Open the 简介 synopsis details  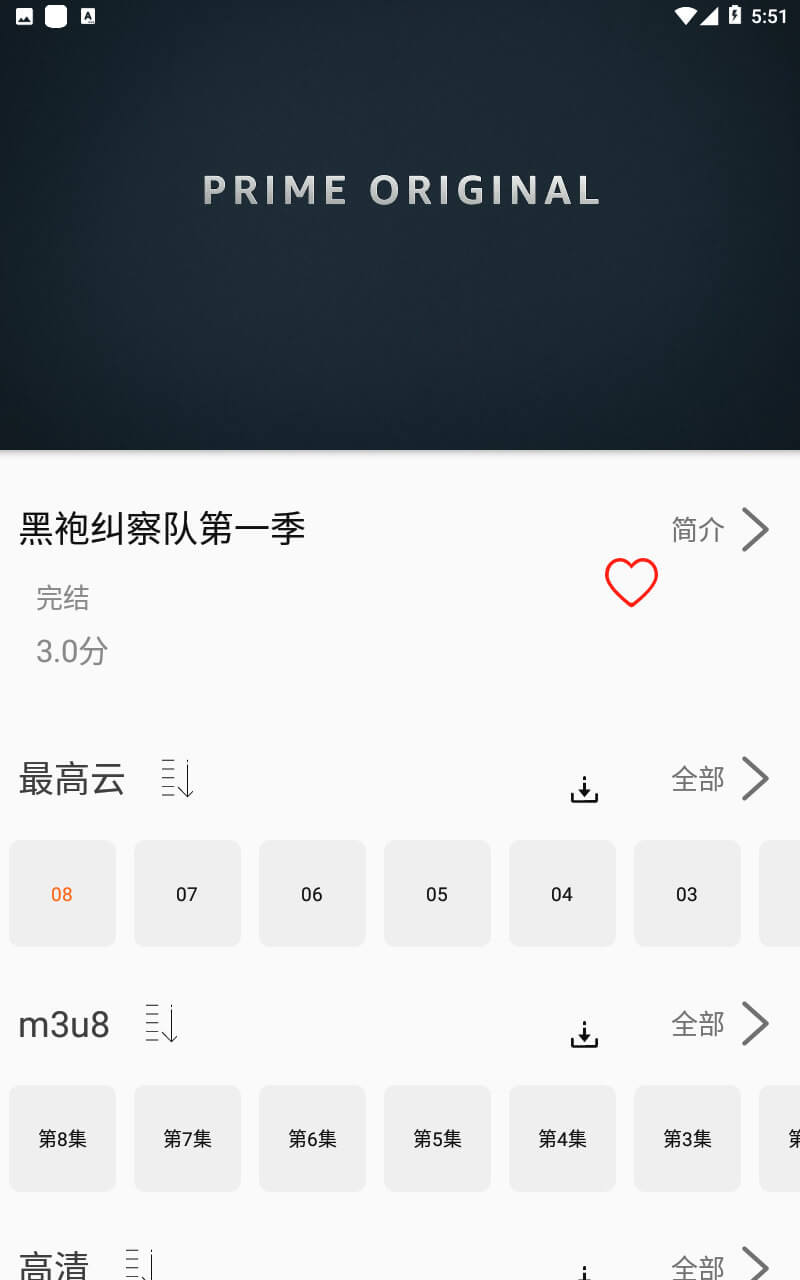[721, 529]
